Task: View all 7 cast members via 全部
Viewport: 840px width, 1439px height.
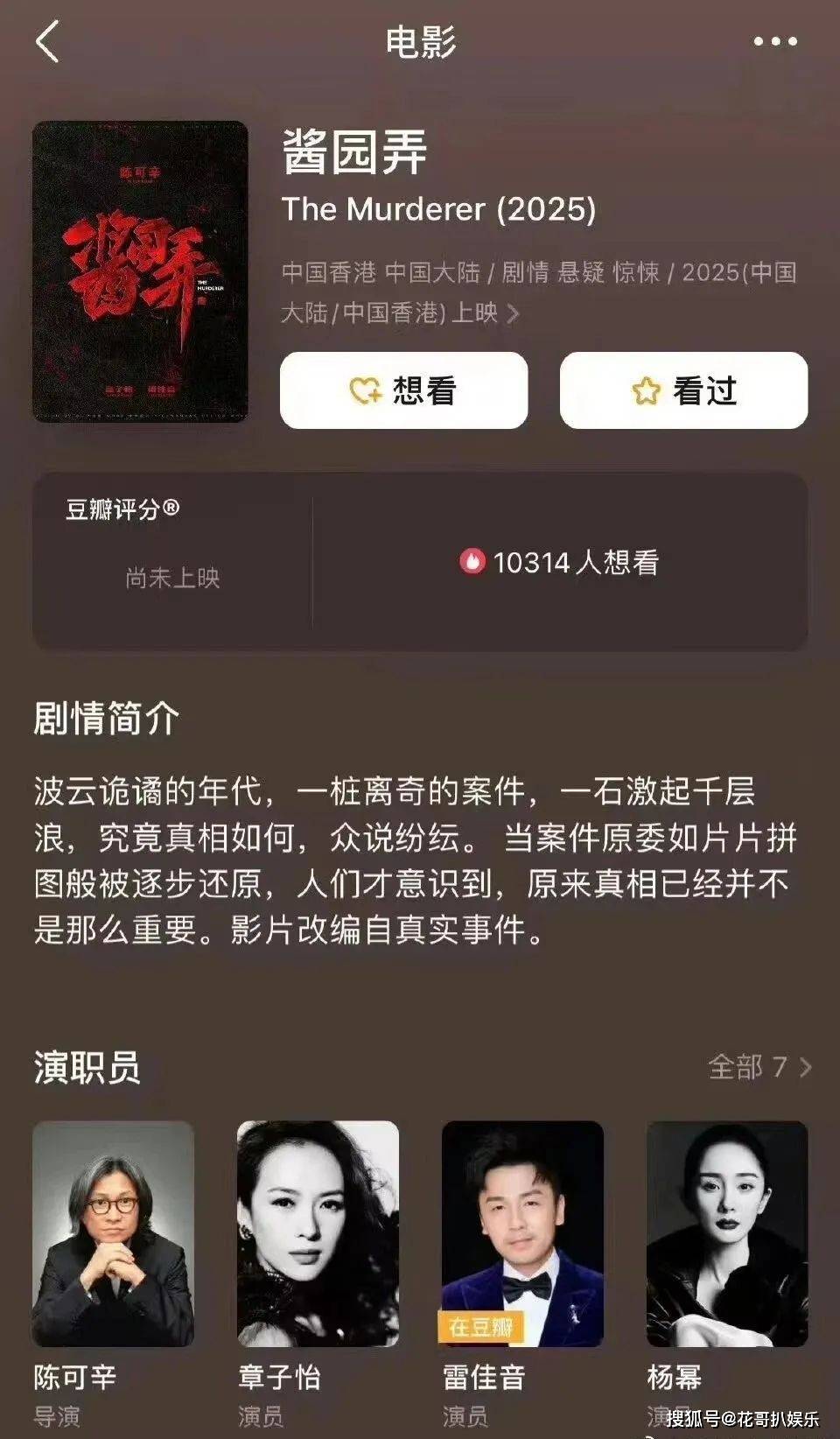Action: [759, 1067]
